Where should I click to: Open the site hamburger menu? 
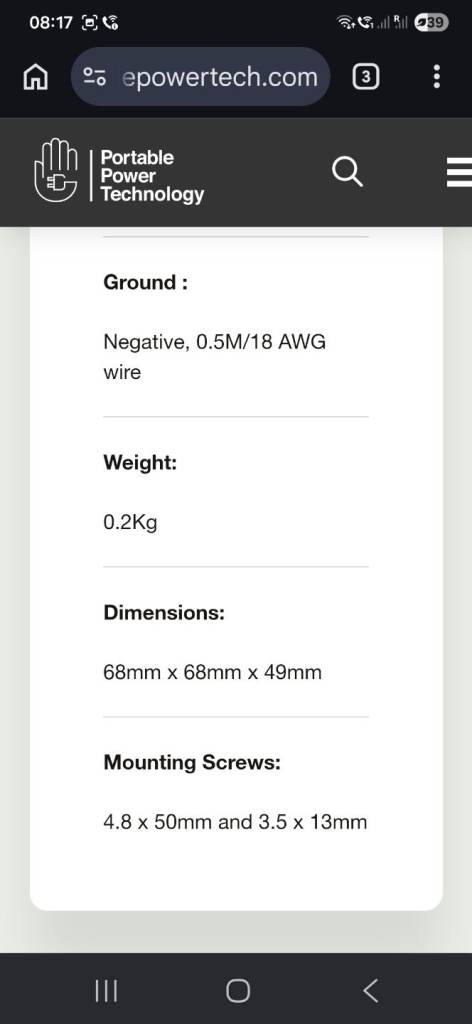[459, 172]
